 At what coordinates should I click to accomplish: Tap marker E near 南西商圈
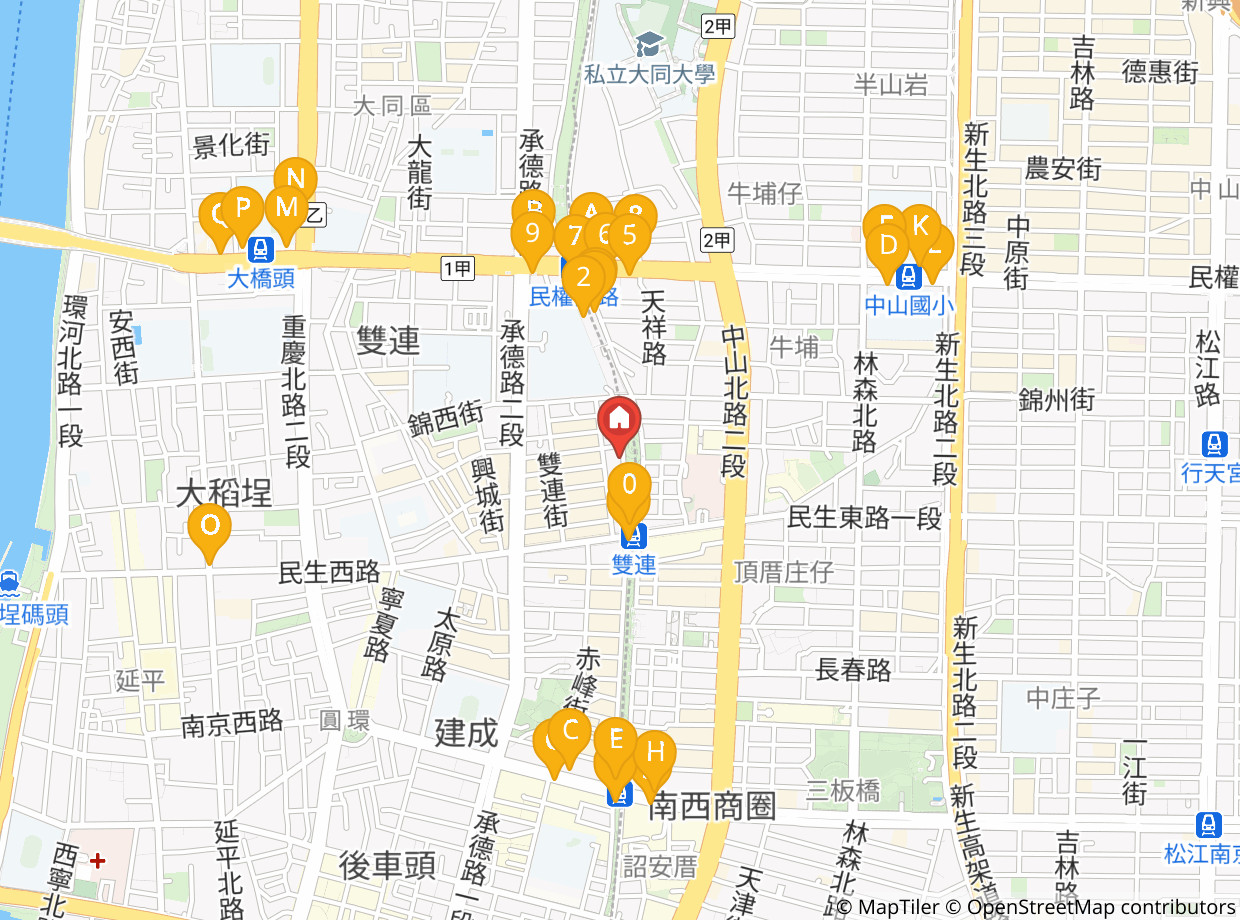click(x=616, y=741)
